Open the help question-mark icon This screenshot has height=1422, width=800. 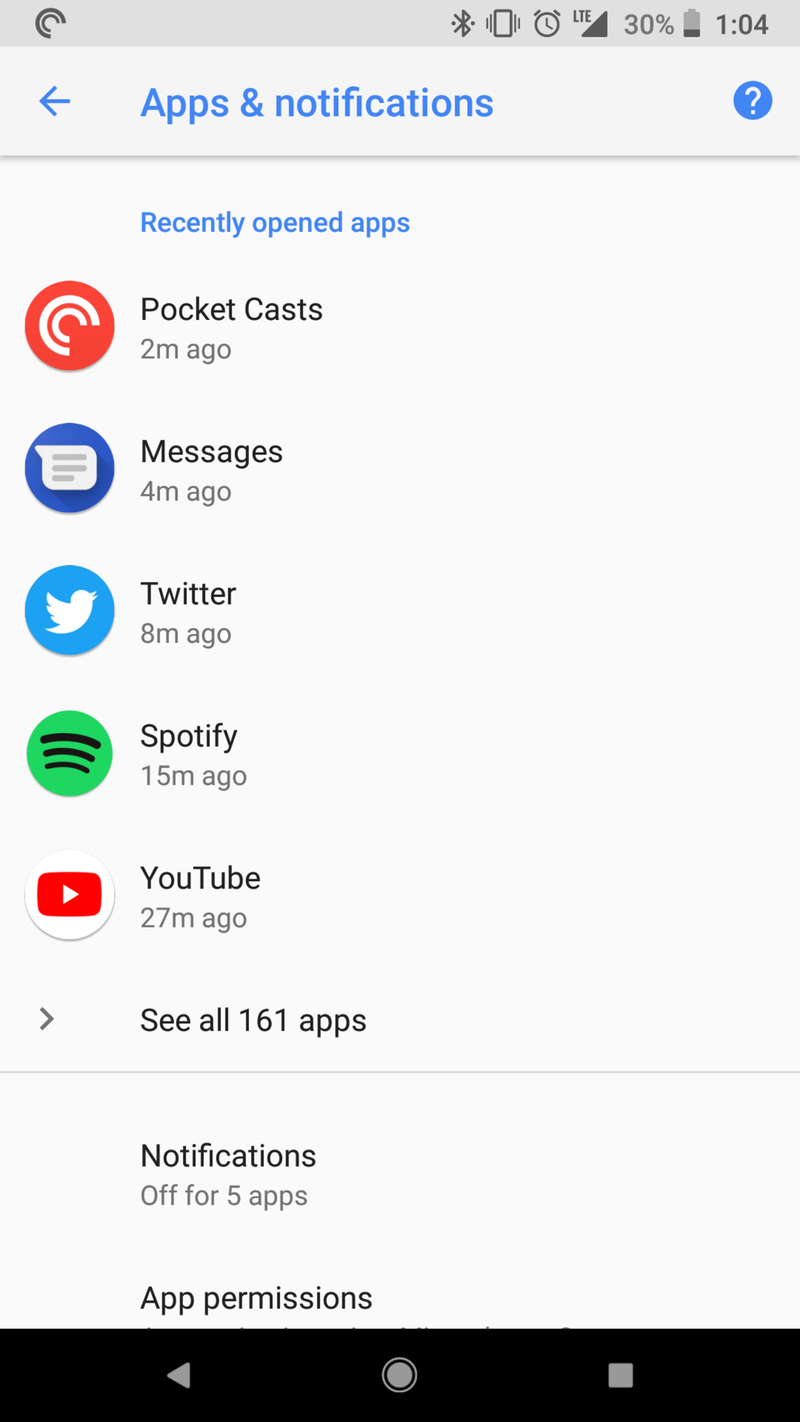click(x=753, y=101)
